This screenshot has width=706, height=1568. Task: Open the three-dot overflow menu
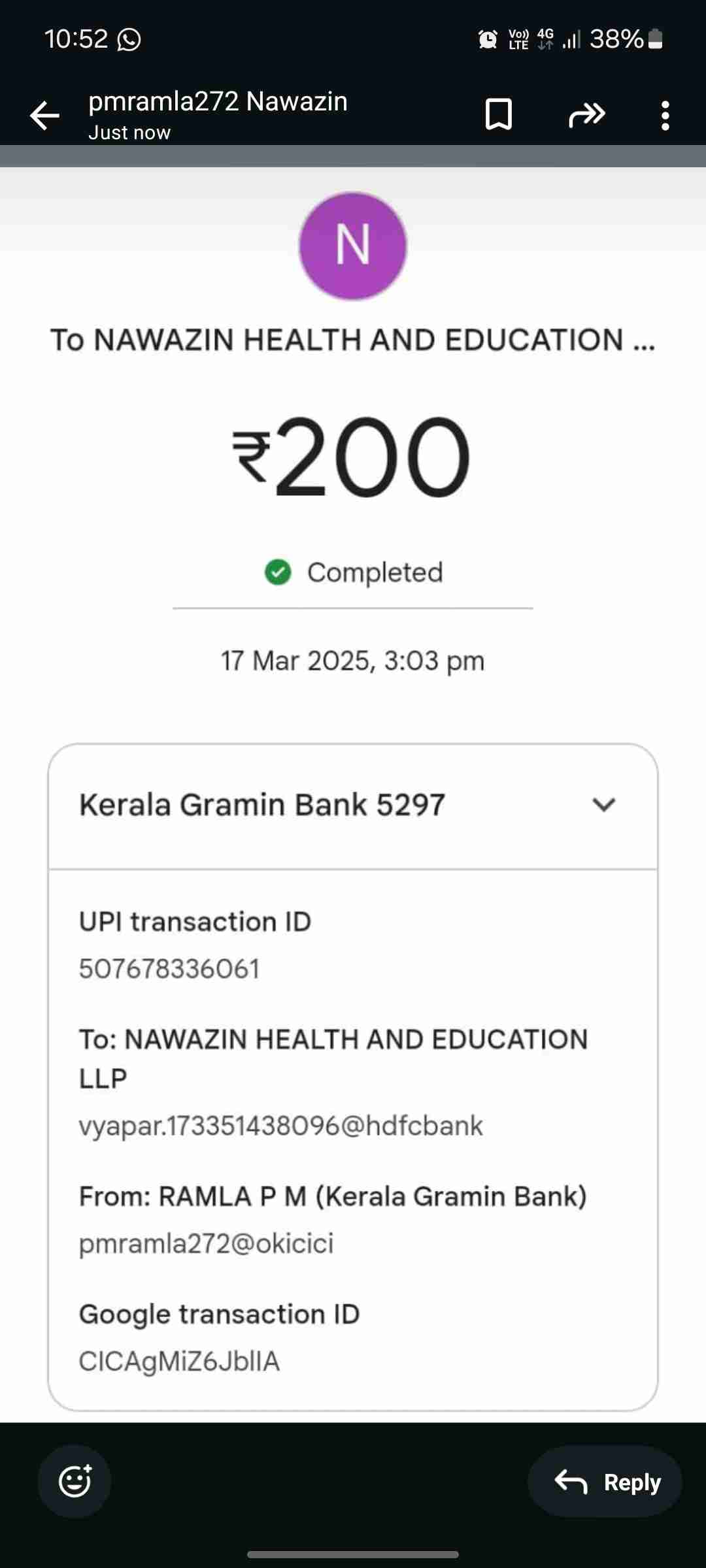(665, 116)
